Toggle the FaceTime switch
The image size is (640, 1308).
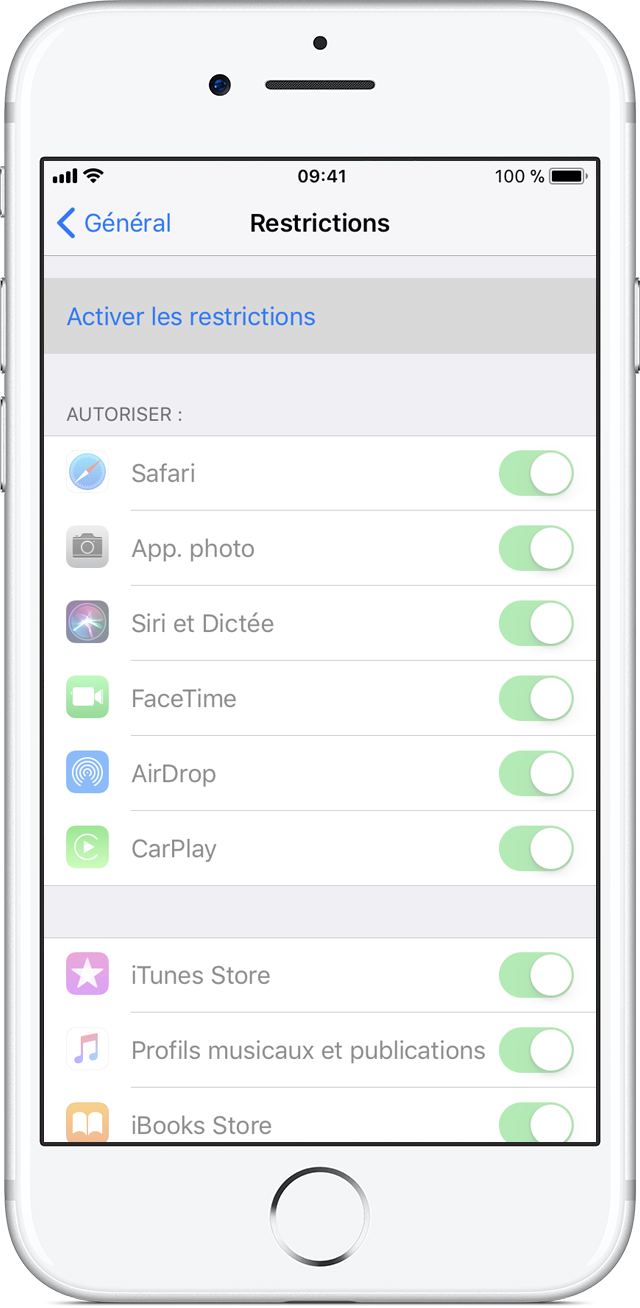(536, 698)
